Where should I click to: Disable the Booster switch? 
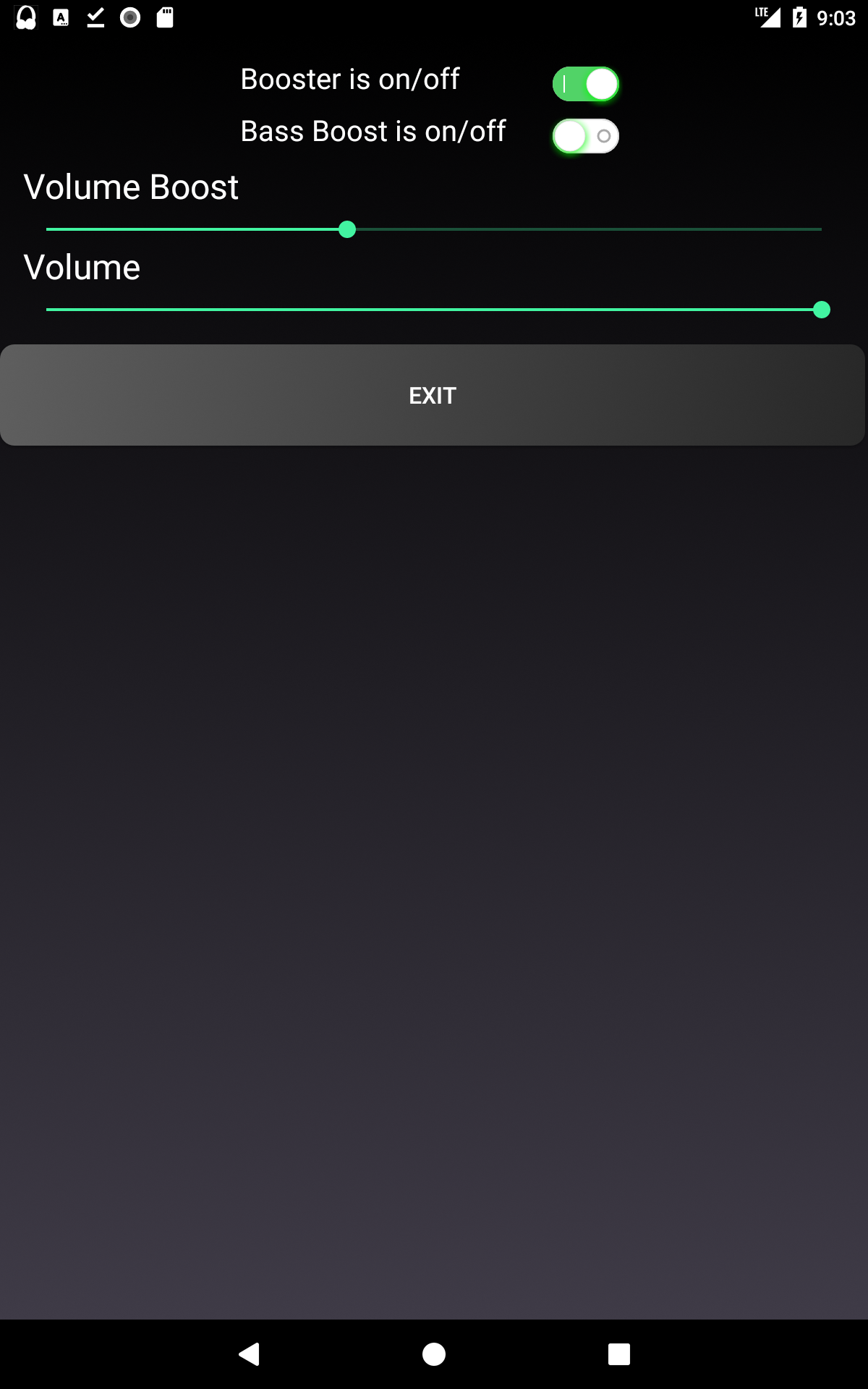coord(586,83)
